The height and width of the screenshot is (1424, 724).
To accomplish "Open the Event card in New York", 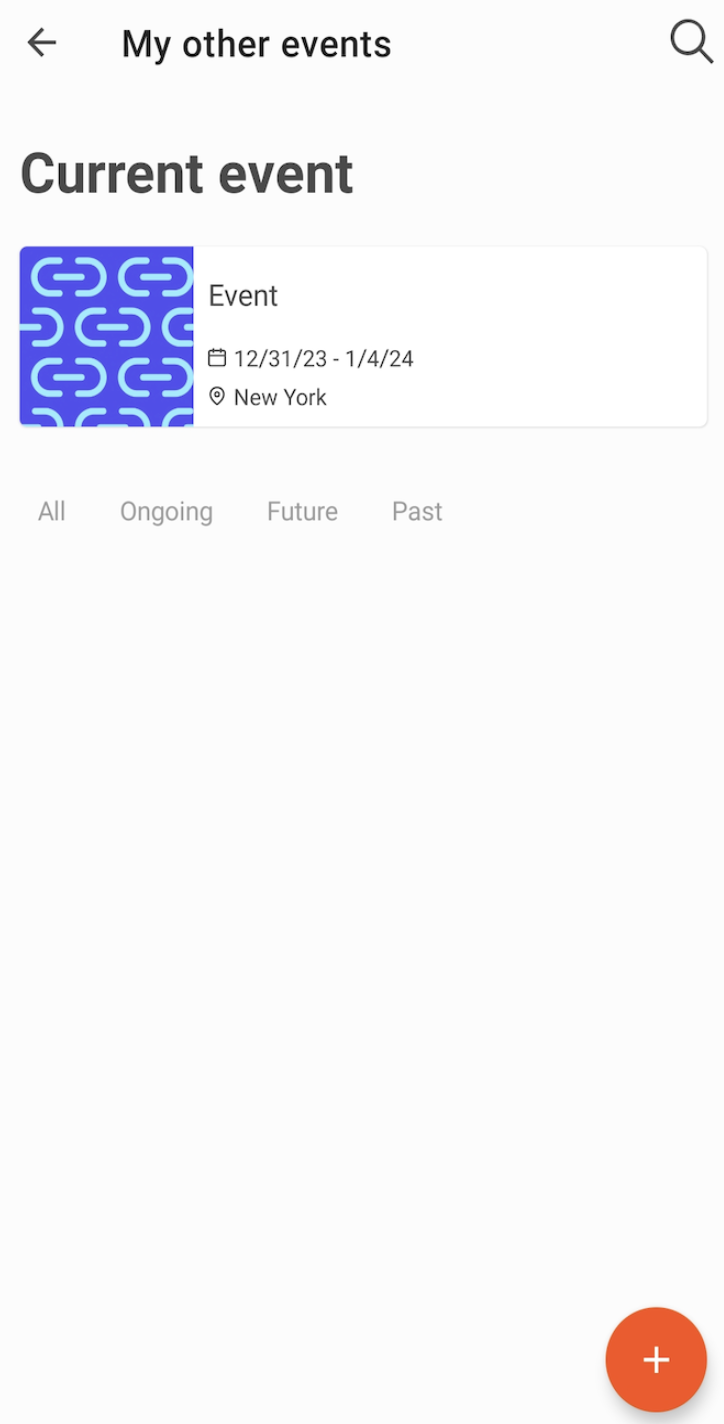I will tap(363, 337).
